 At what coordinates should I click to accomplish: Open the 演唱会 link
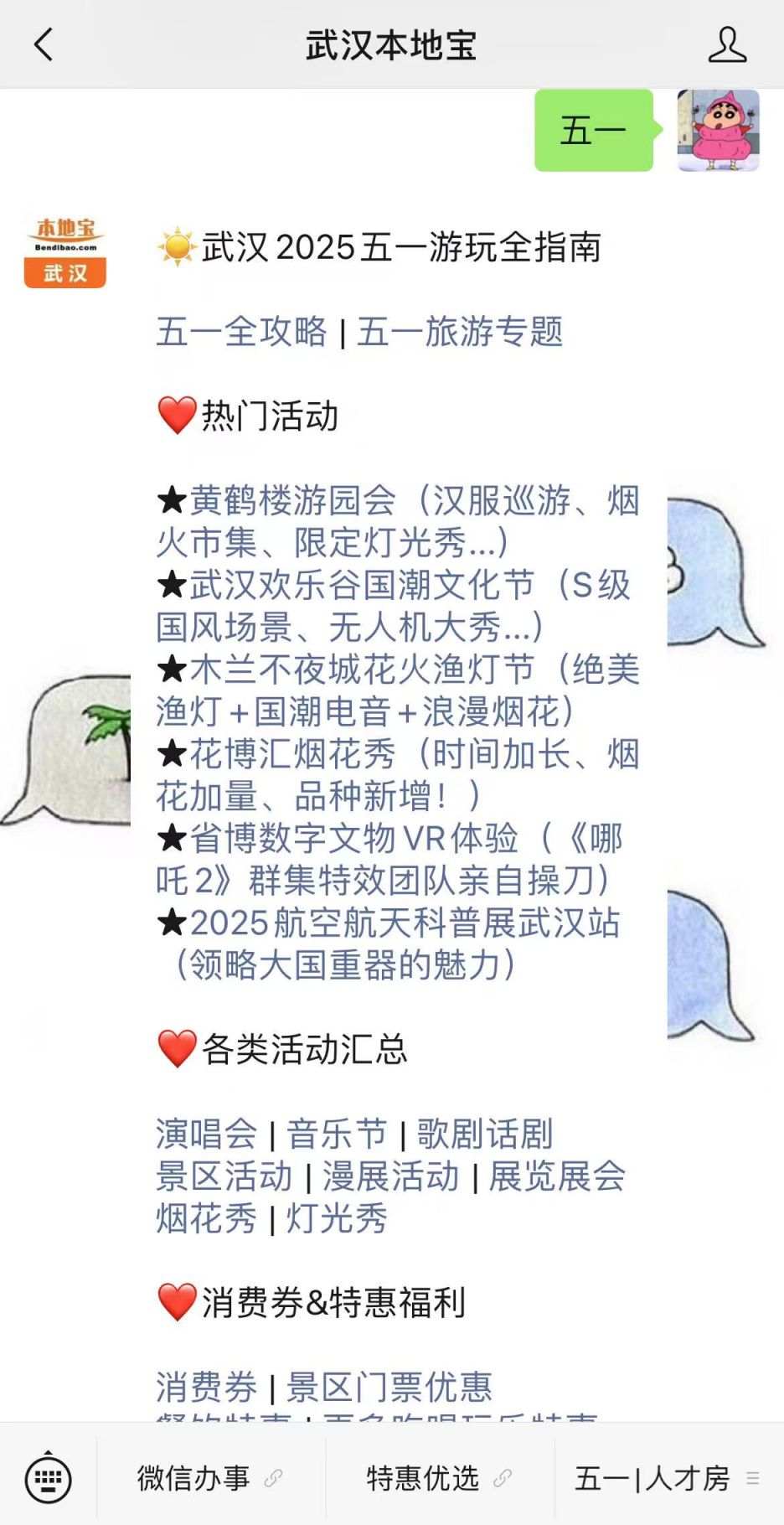206,1135
